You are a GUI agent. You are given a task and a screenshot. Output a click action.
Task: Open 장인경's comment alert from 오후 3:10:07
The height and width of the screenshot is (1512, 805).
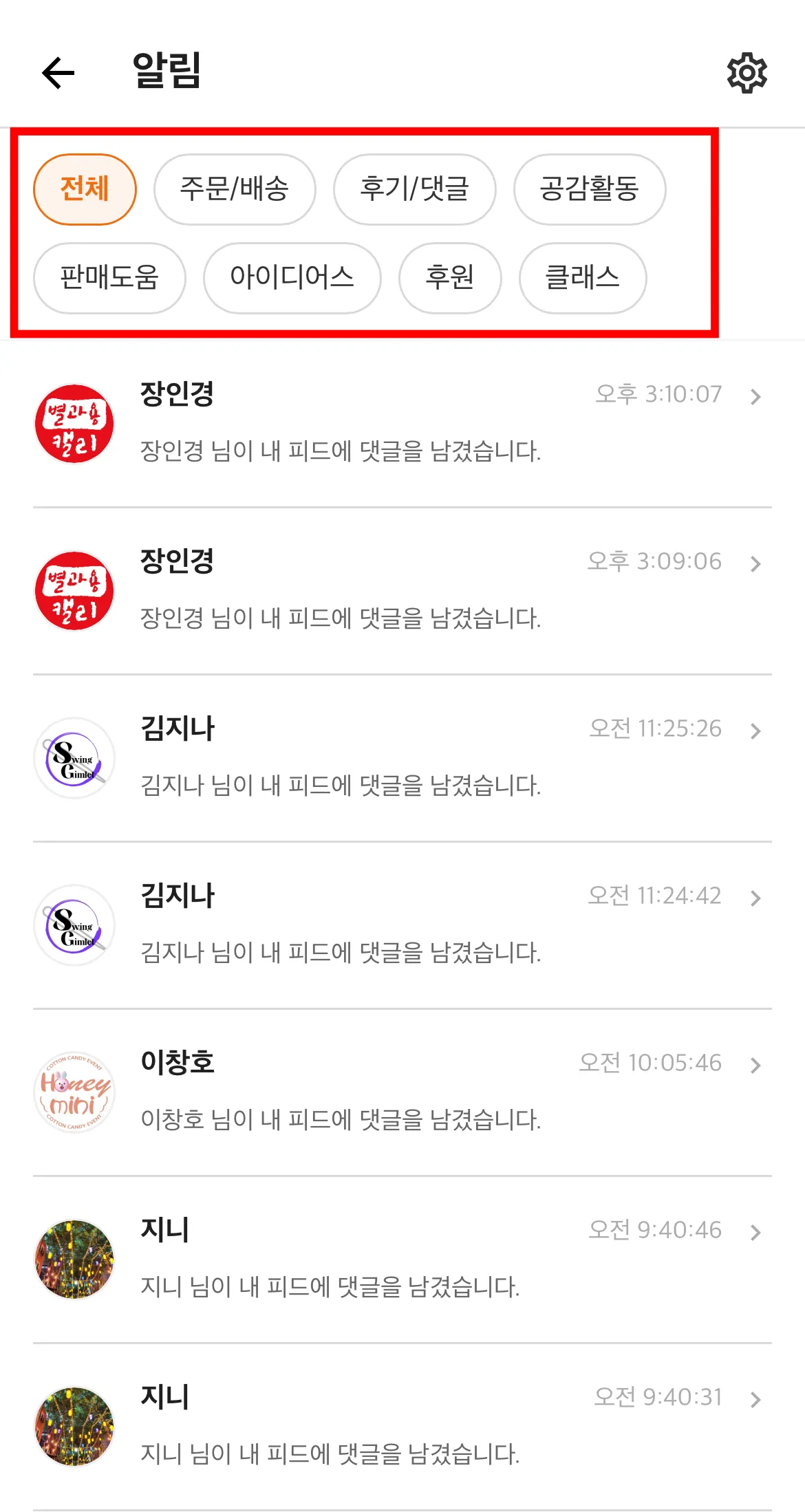point(402,424)
